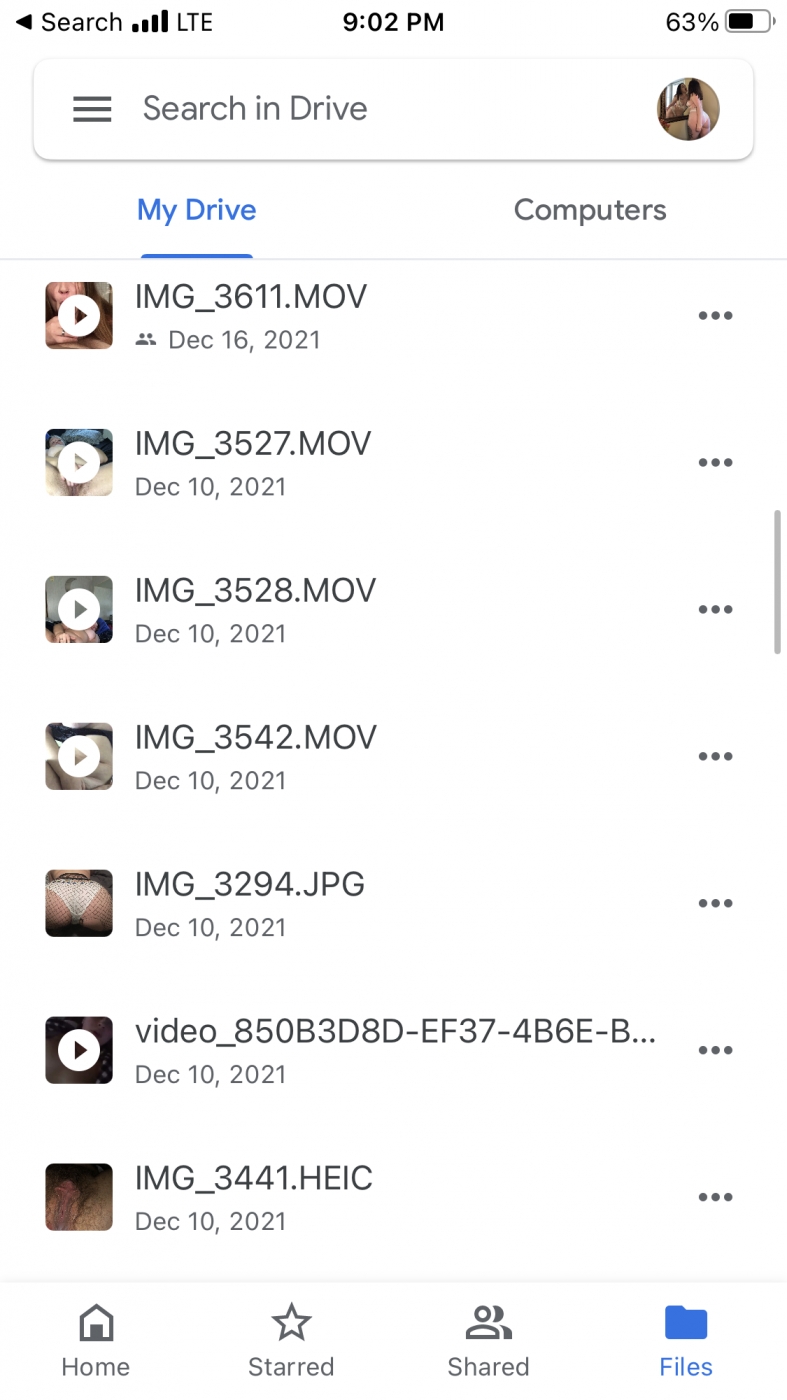Open the file IMG_3542.MOV

tap(255, 738)
